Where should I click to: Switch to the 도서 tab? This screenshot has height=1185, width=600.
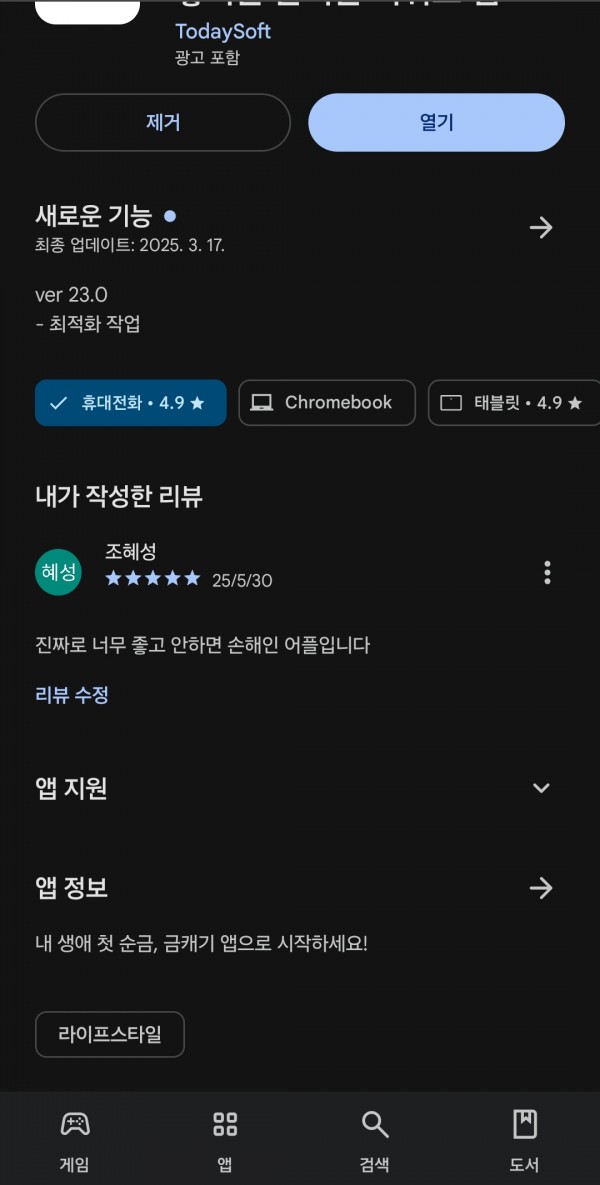pos(524,1140)
